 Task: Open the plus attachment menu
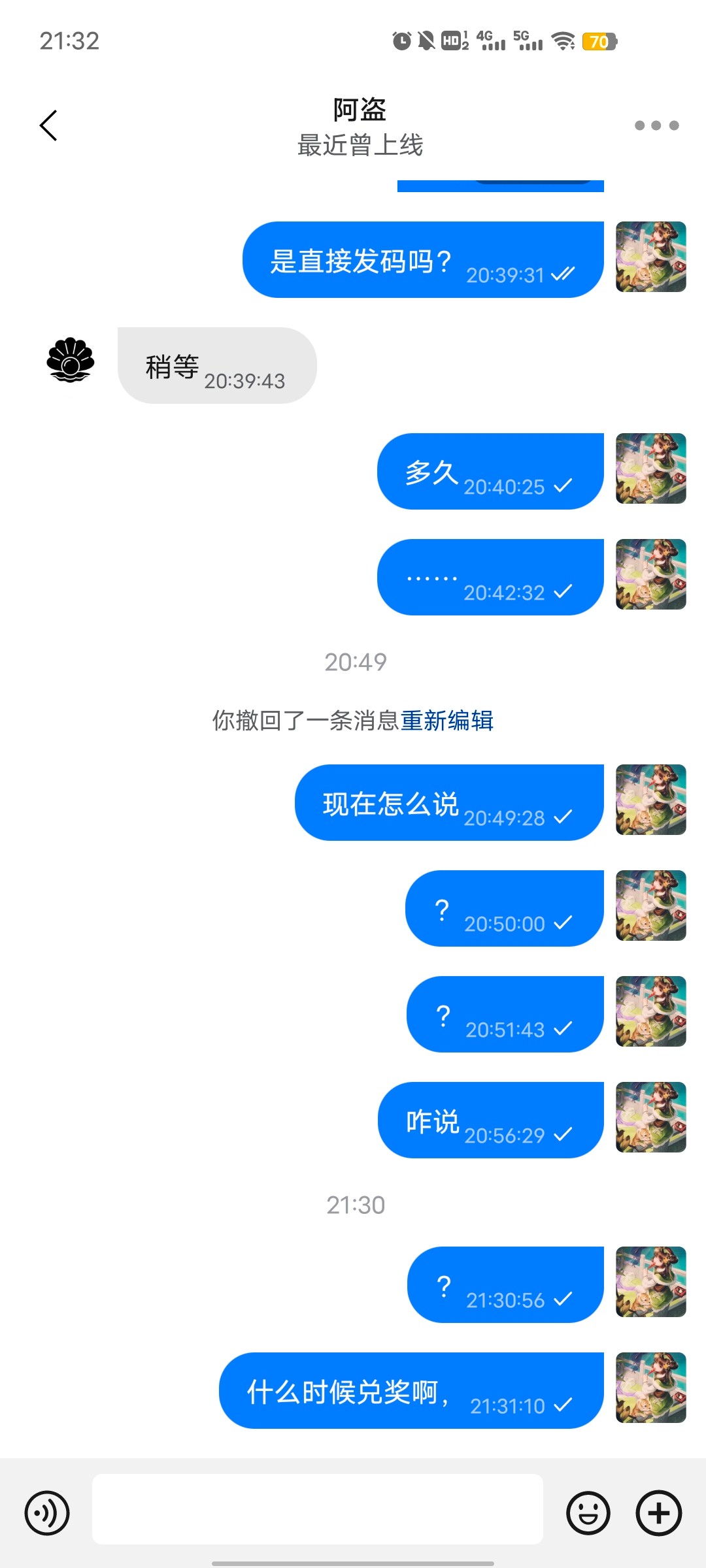[x=658, y=1512]
